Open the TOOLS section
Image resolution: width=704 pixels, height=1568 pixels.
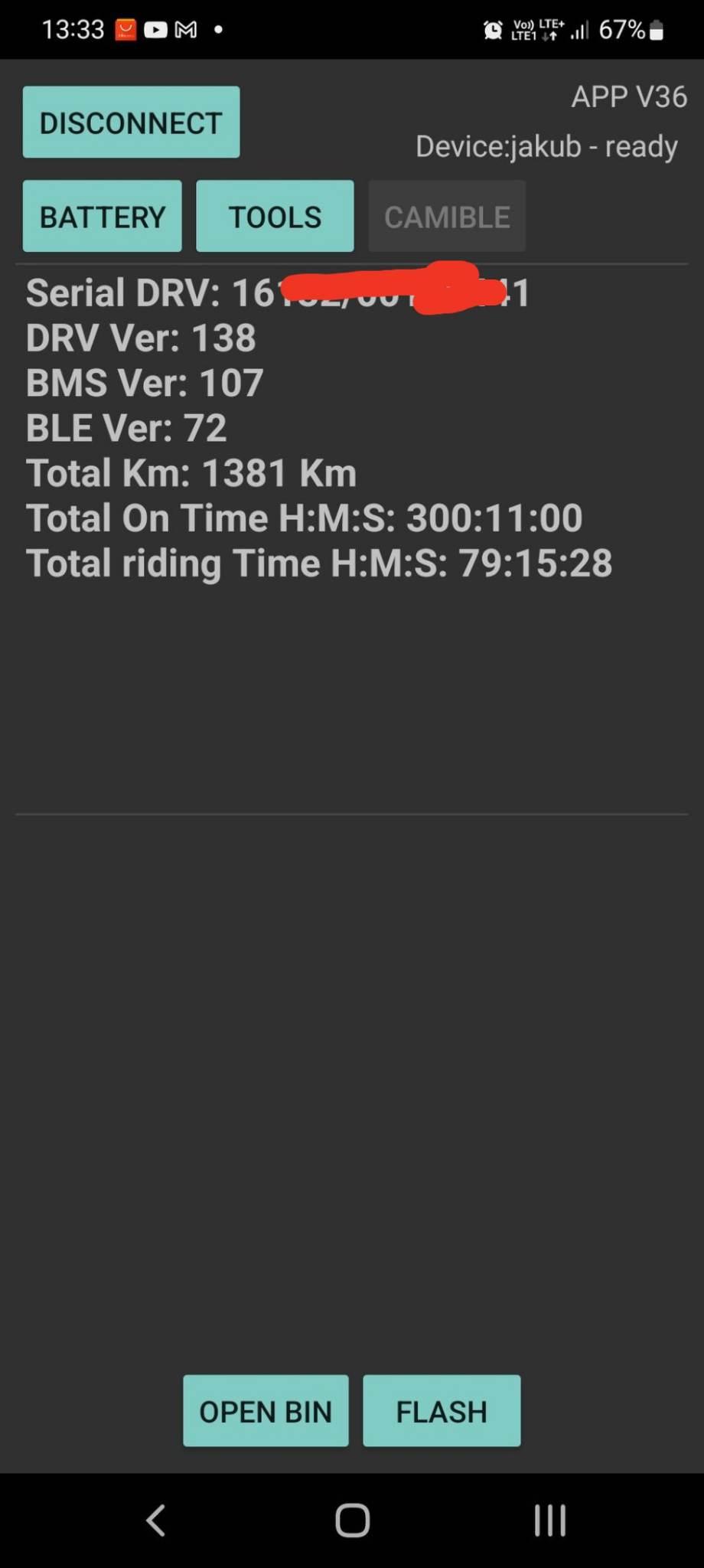pos(275,217)
